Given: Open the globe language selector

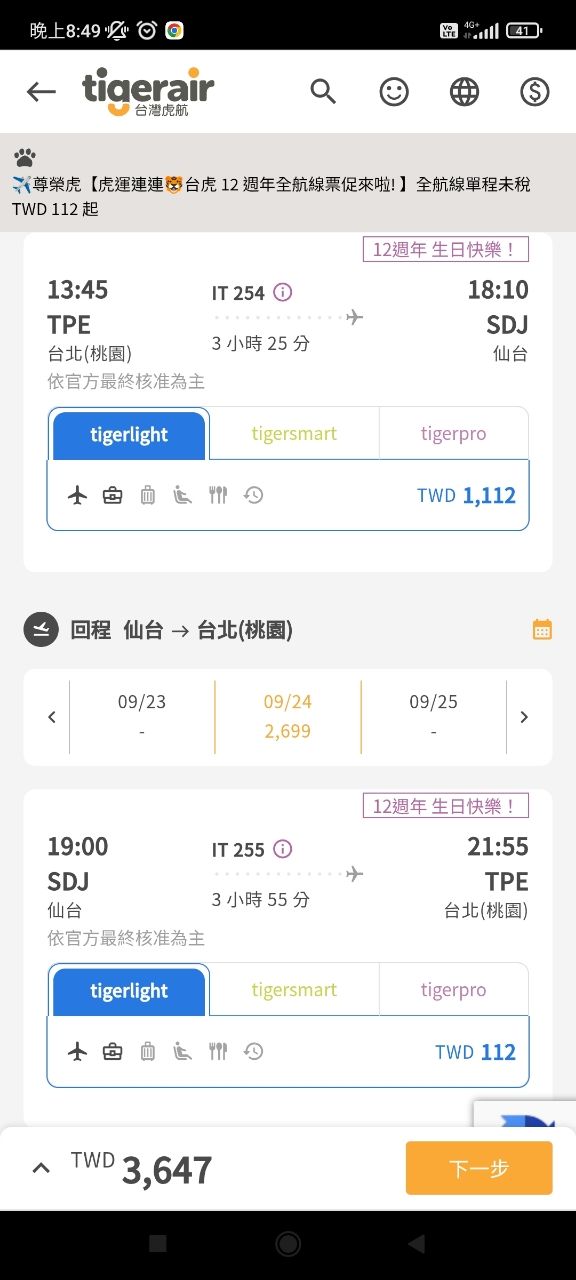Looking at the screenshot, I should click(464, 92).
